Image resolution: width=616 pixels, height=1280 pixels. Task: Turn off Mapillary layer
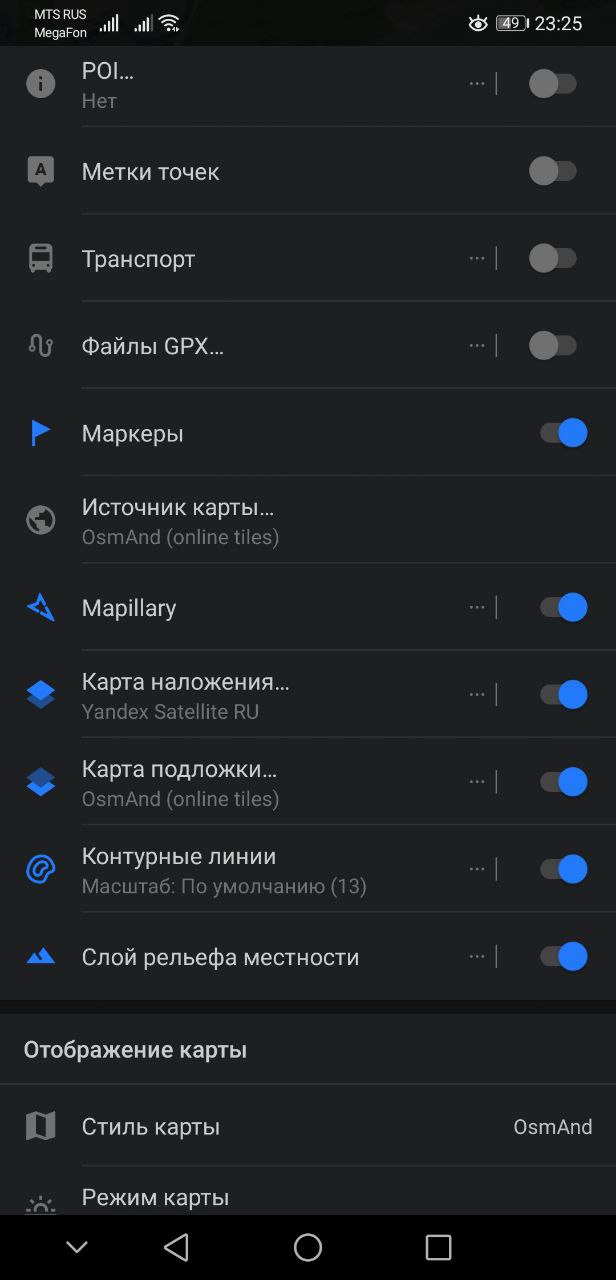tap(563, 607)
